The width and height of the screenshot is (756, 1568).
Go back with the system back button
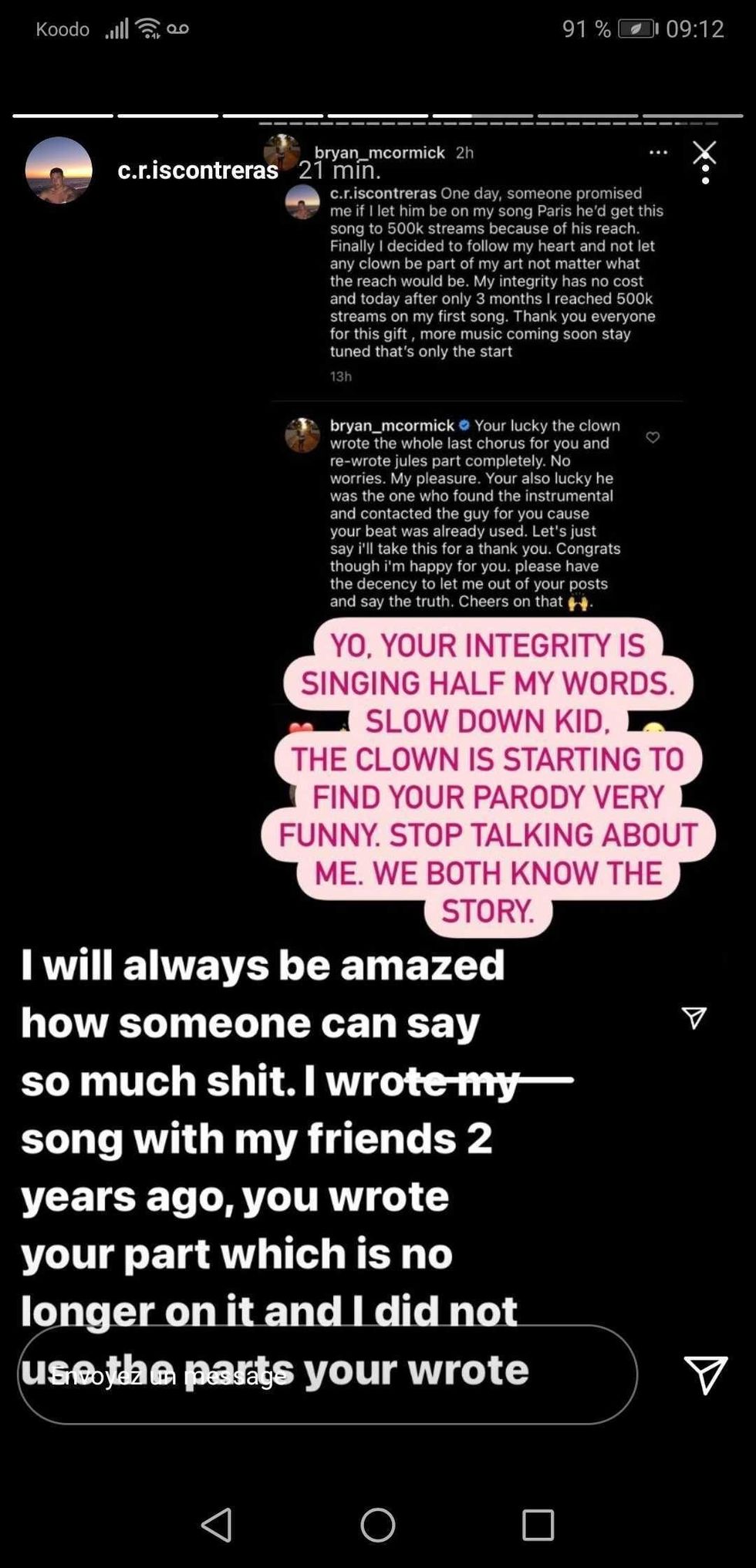[217, 1525]
